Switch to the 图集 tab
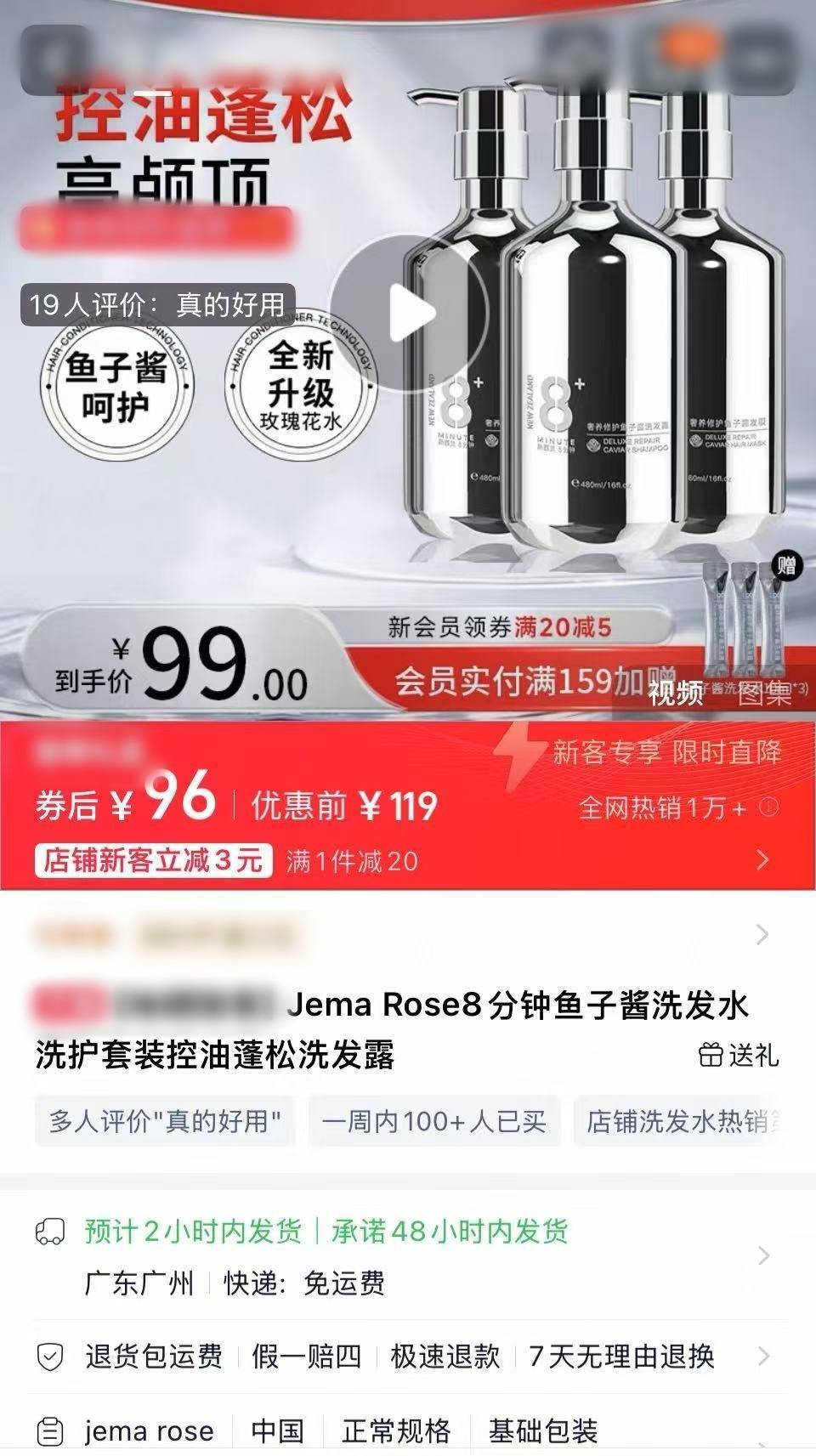This screenshot has width=816, height=1456. [x=764, y=693]
